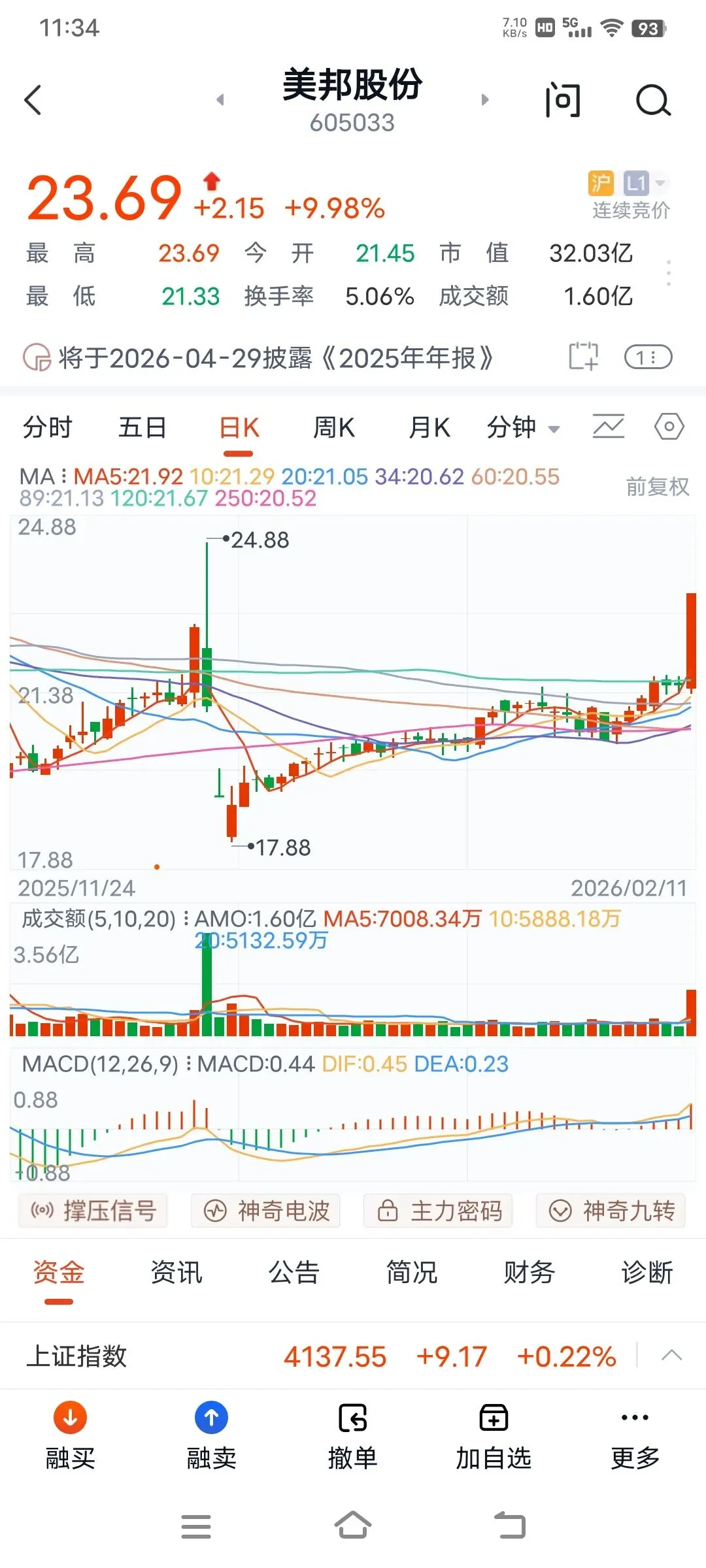Switch to the next stock arrow
This screenshot has width=706, height=1568.
pyautogui.click(x=484, y=99)
